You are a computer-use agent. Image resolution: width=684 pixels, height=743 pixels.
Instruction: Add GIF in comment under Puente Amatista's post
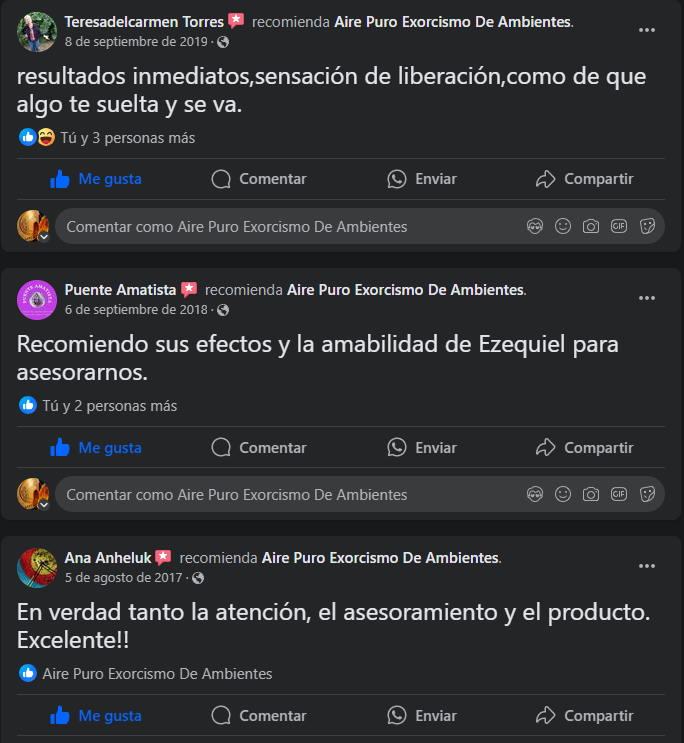(x=619, y=494)
